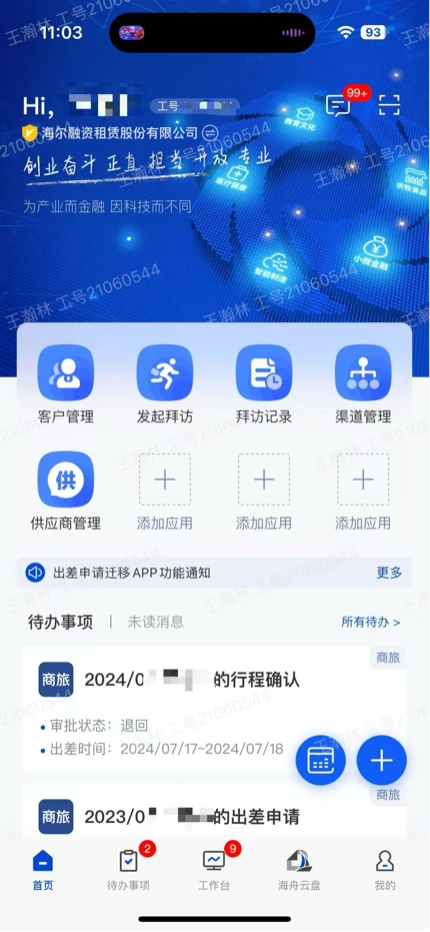
Task: Open the 2023 出差申请 card
Action: click(214, 810)
